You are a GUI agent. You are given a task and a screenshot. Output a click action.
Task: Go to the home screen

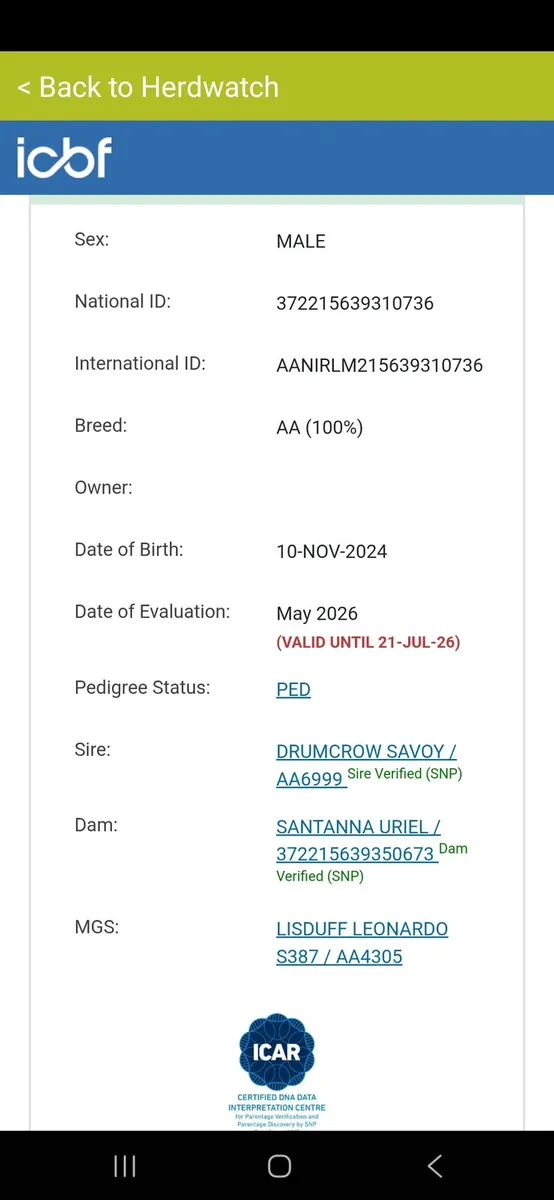tap(279, 1165)
